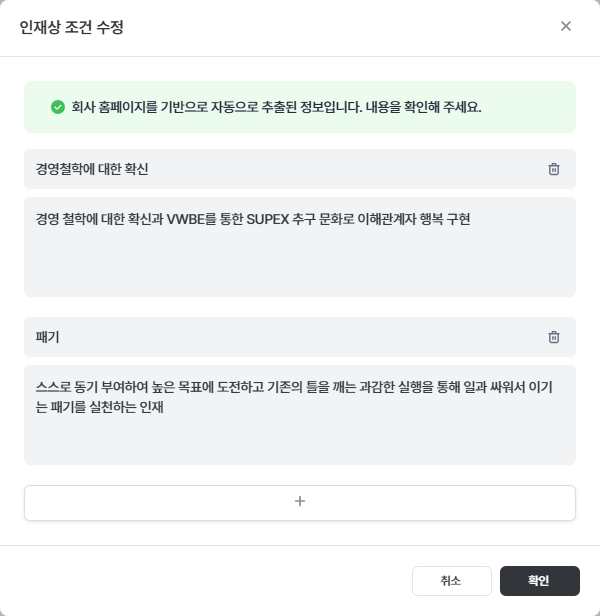Delete the 패기 item
The width and height of the screenshot is (600, 616).
[x=554, y=337]
